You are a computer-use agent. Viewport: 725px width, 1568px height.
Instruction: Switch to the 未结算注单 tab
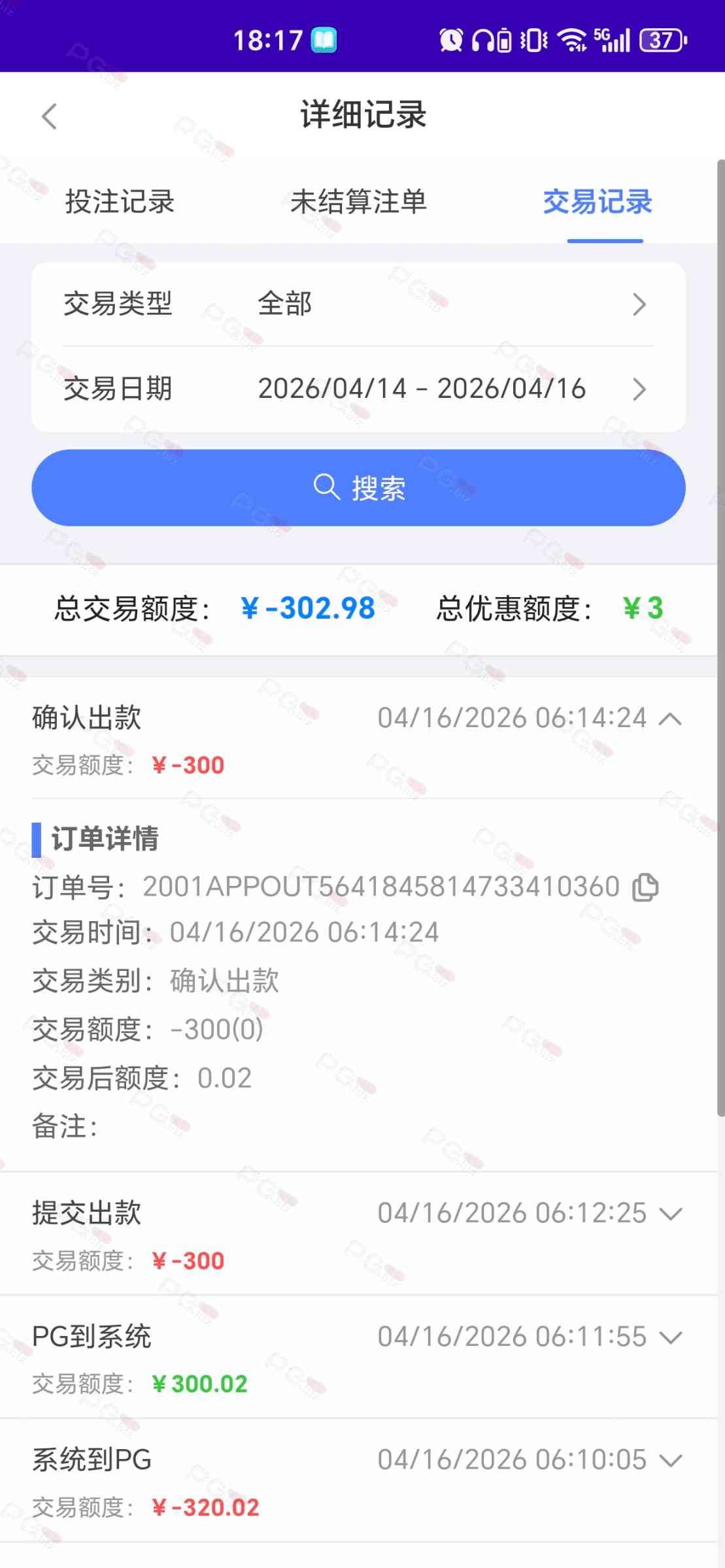click(358, 201)
